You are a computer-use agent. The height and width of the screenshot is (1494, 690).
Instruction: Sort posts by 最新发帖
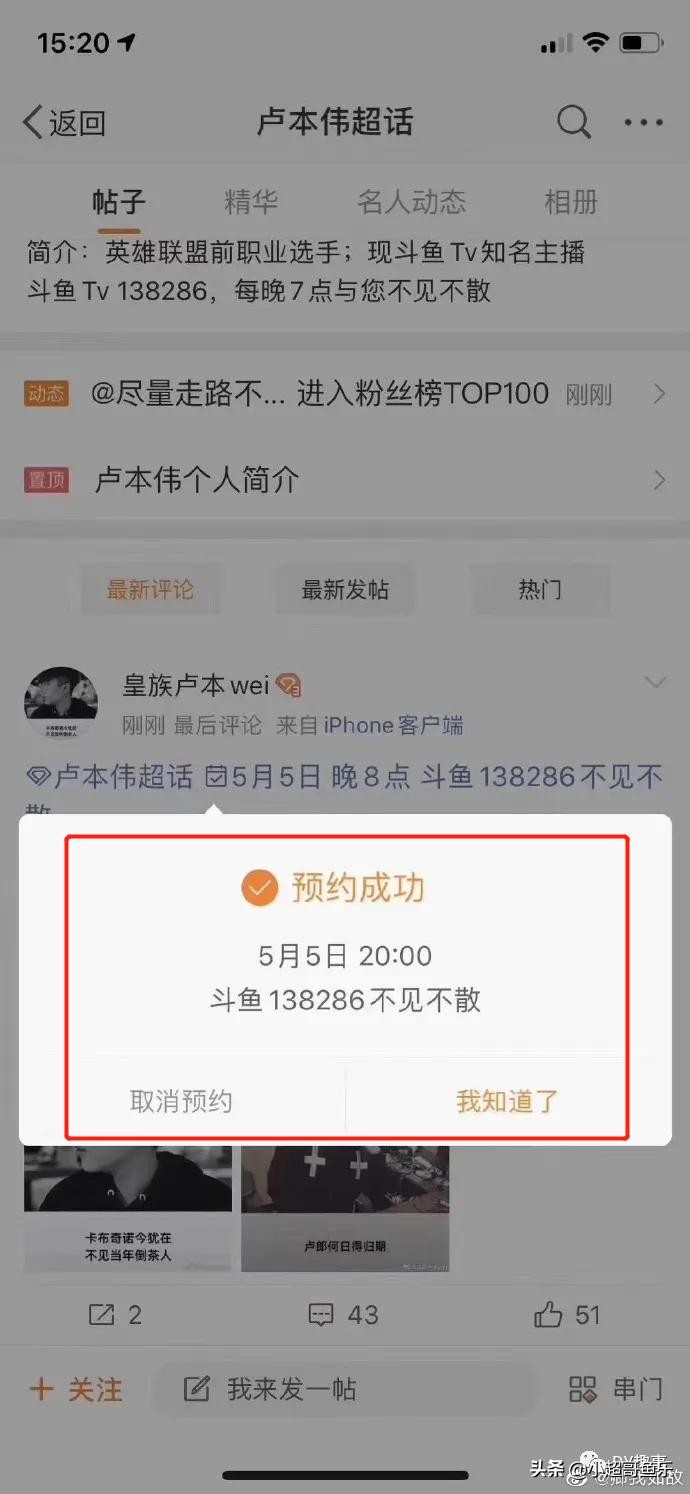(x=345, y=590)
